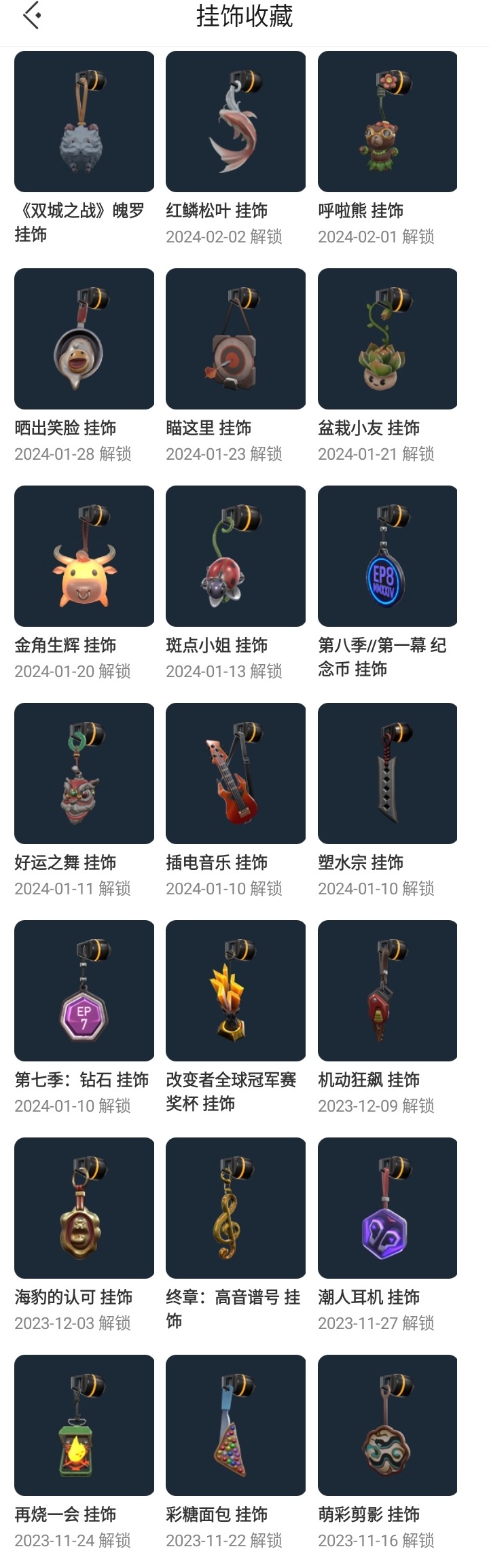Select the 呼啦熊 挂饰 card
This screenshot has width=489, height=1568.
click(387, 122)
